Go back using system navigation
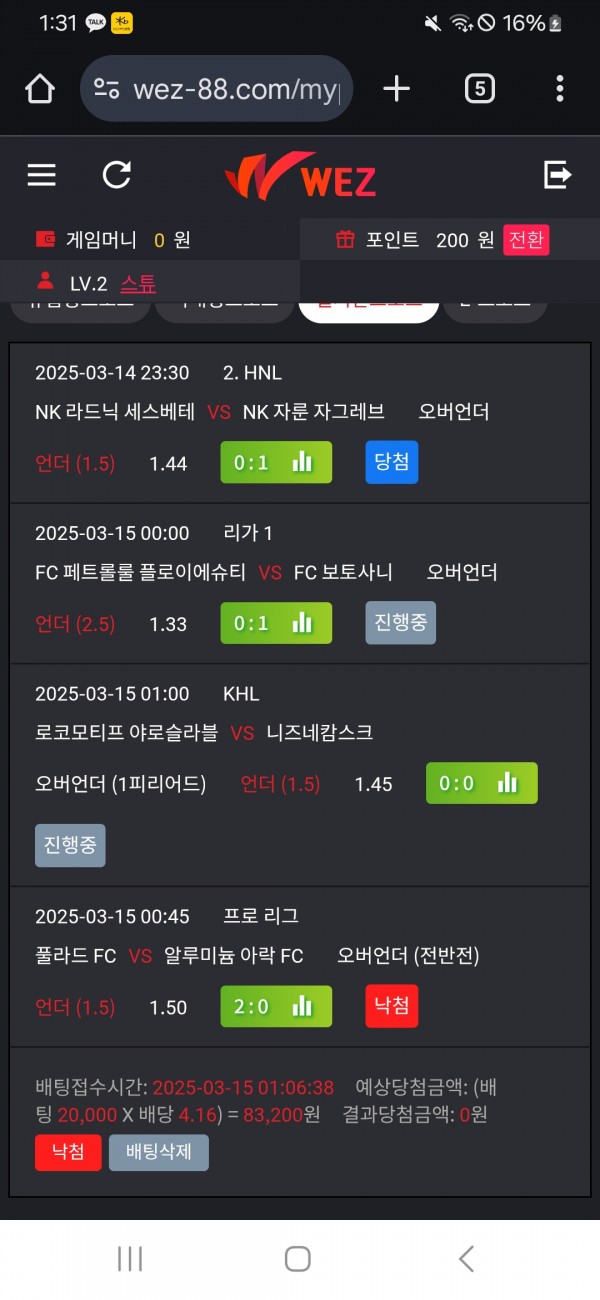The image size is (600, 1300). coord(466,1258)
